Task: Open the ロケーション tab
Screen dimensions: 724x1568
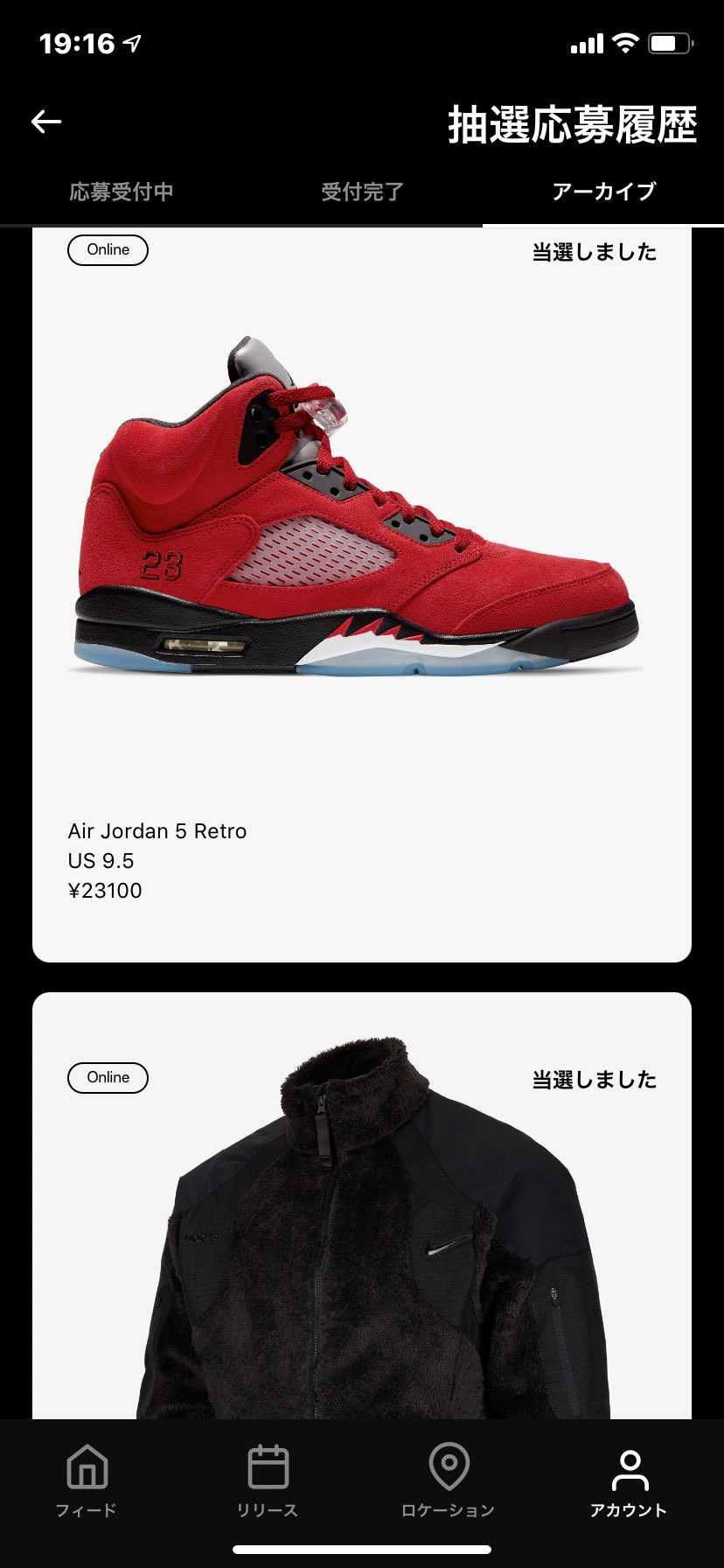Action: (x=449, y=1480)
